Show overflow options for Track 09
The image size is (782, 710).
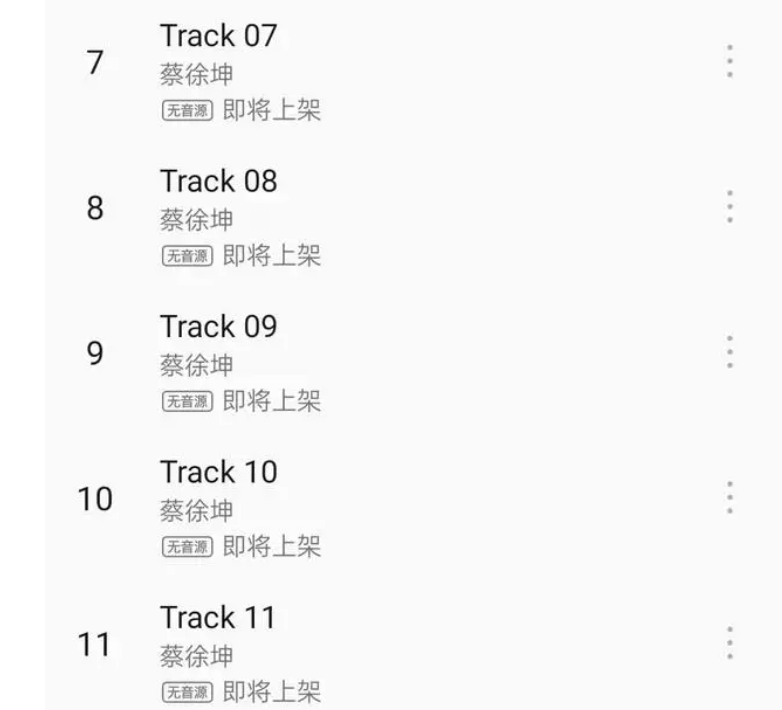(730, 352)
